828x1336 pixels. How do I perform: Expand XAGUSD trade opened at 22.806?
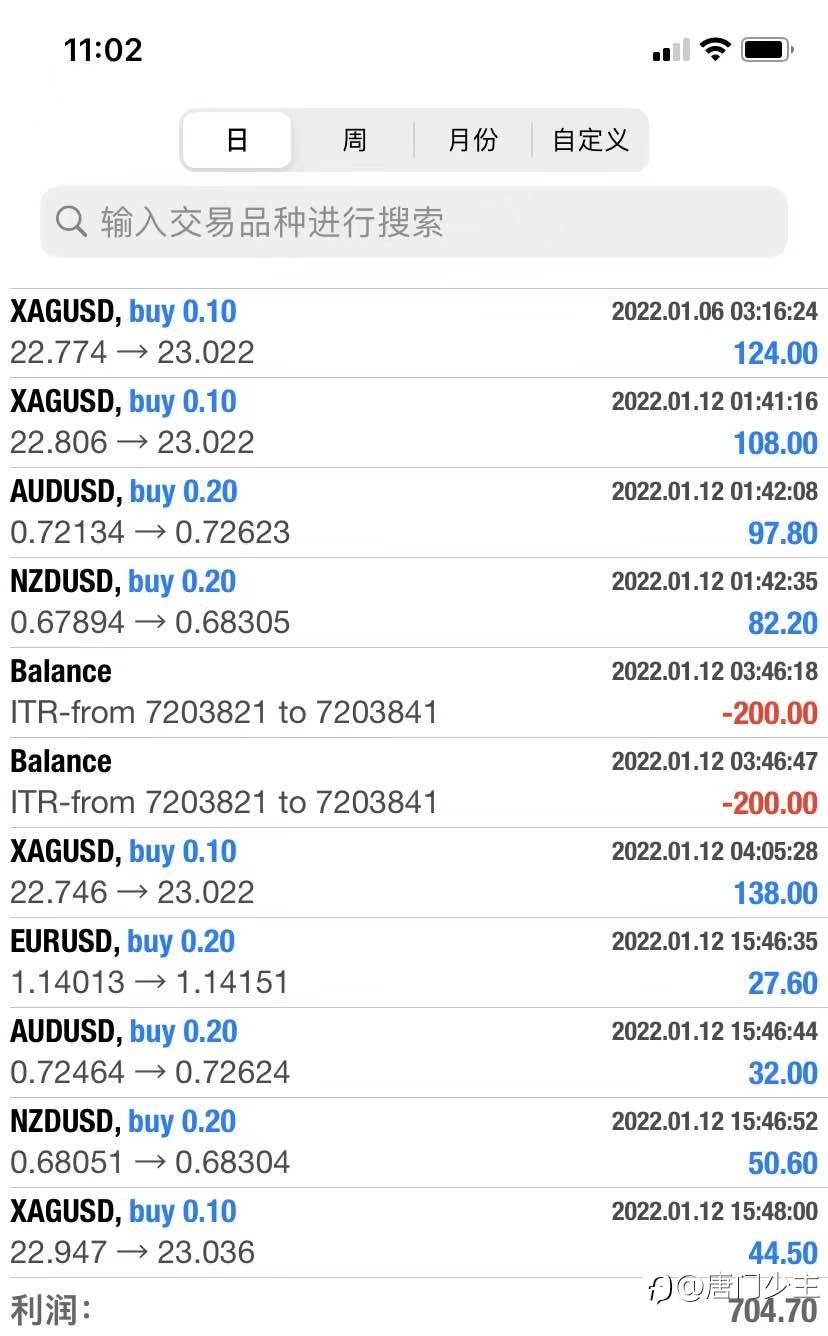(x=414, y=423)
